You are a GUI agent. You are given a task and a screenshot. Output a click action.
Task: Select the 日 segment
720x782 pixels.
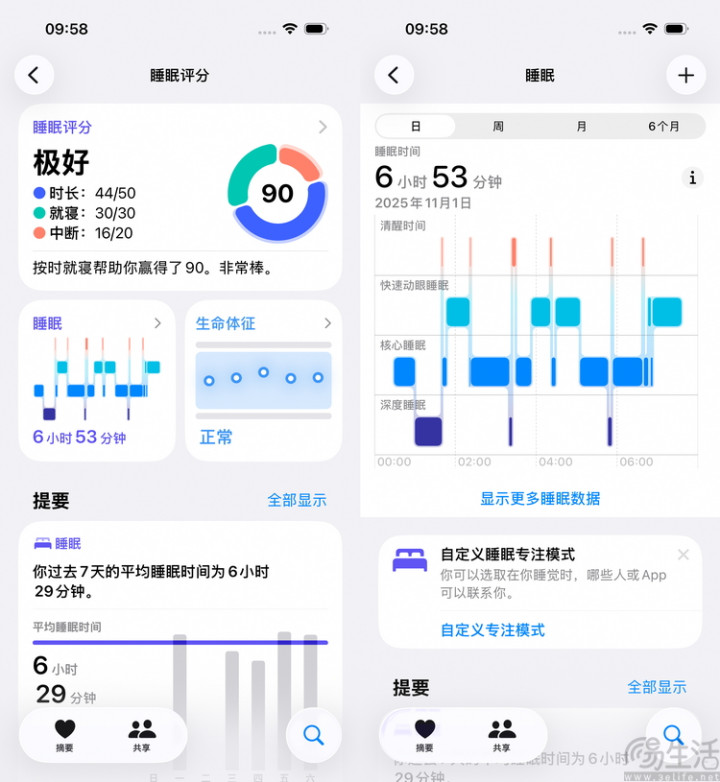(416, 126)
